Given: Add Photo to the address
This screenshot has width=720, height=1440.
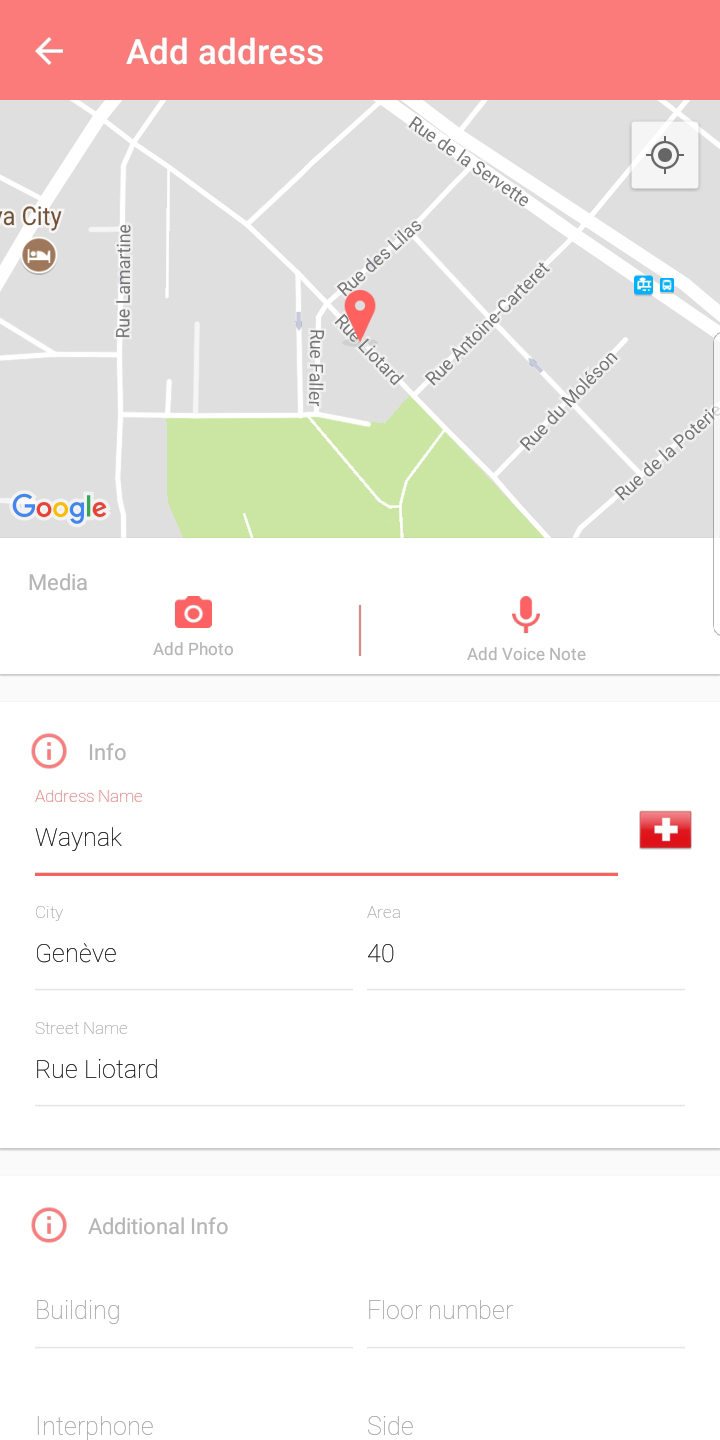Looking at the screenshot, I should [193, 627].
